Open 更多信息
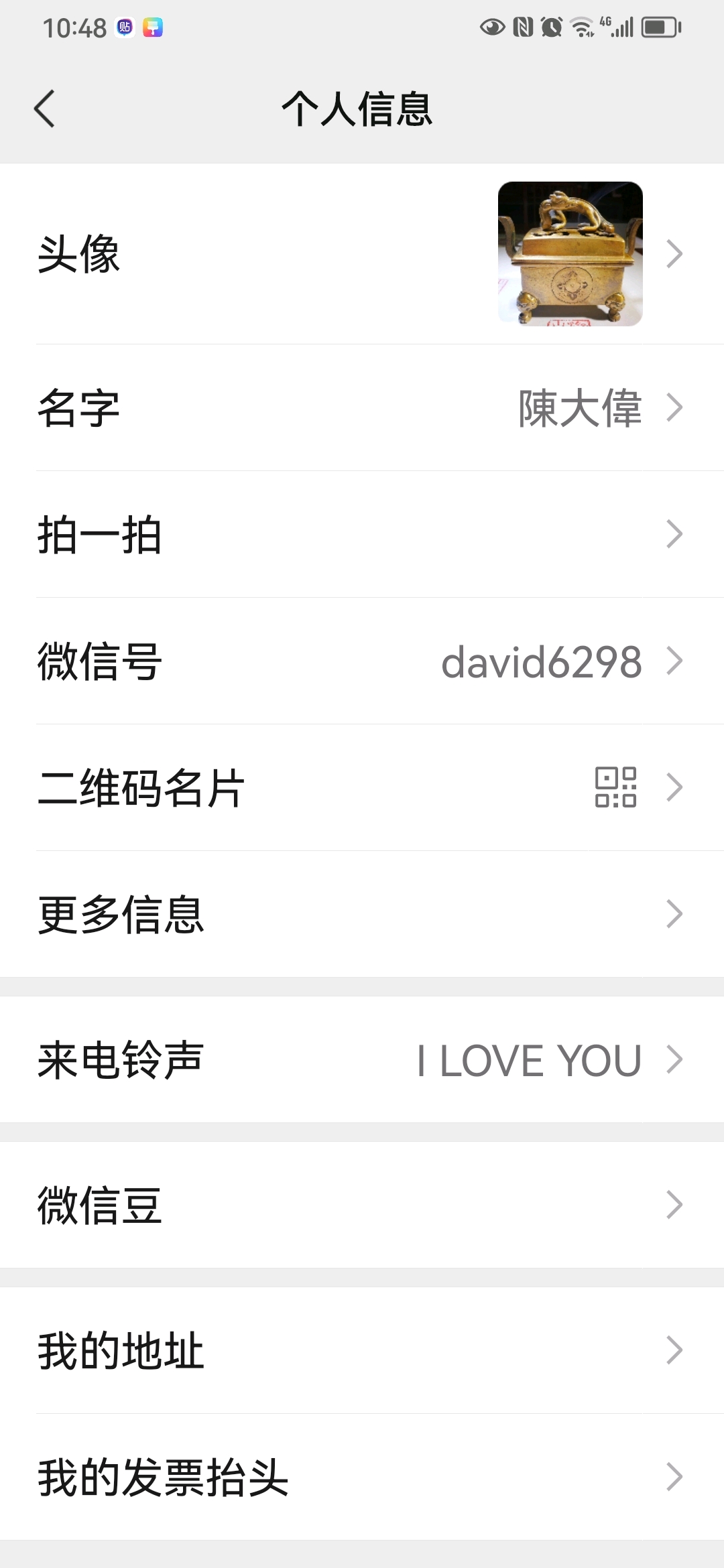Viewport: 724px width, 1568px height. (x=362, y=914)
